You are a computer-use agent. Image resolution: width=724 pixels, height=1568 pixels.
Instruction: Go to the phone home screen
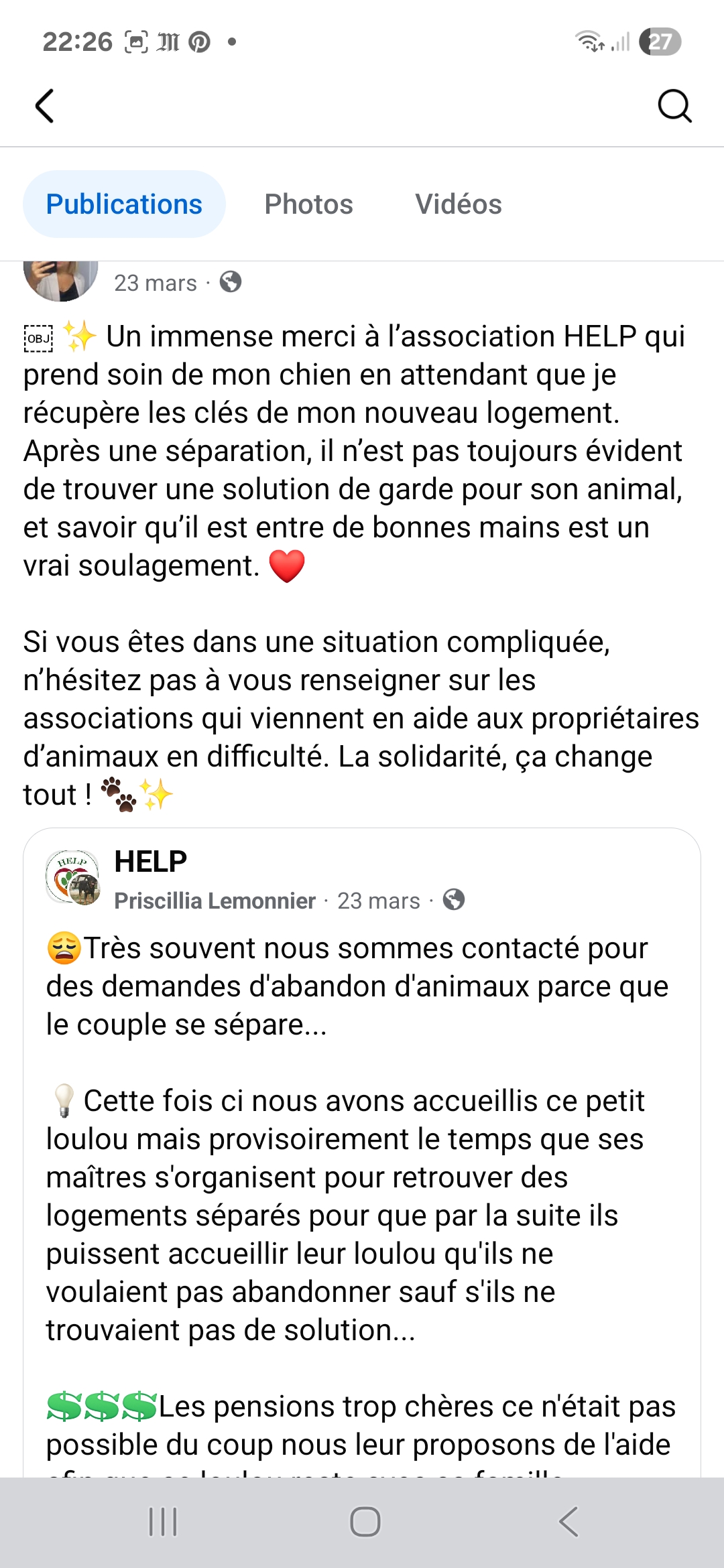365,1522
